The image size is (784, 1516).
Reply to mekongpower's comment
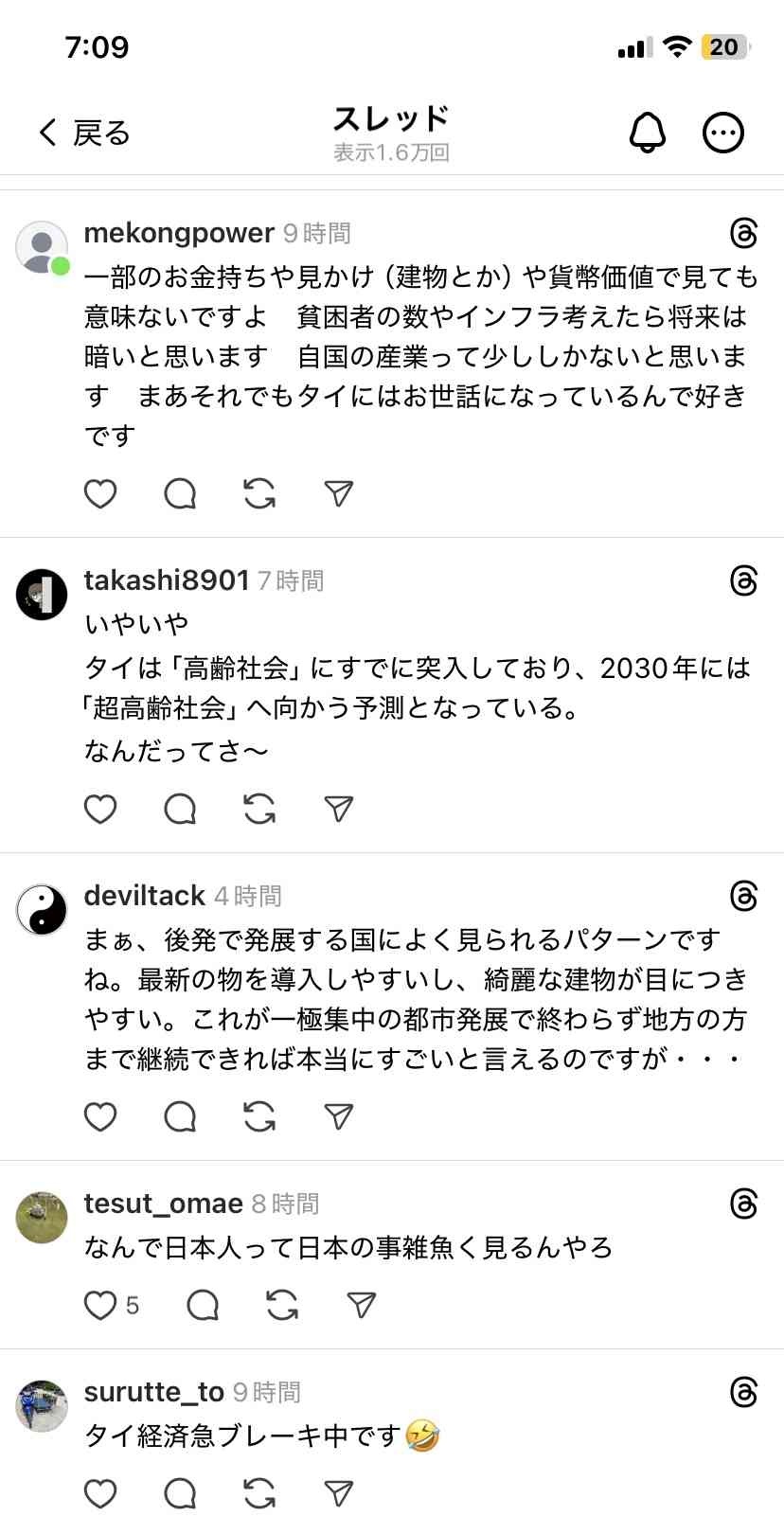pos(180,493)
